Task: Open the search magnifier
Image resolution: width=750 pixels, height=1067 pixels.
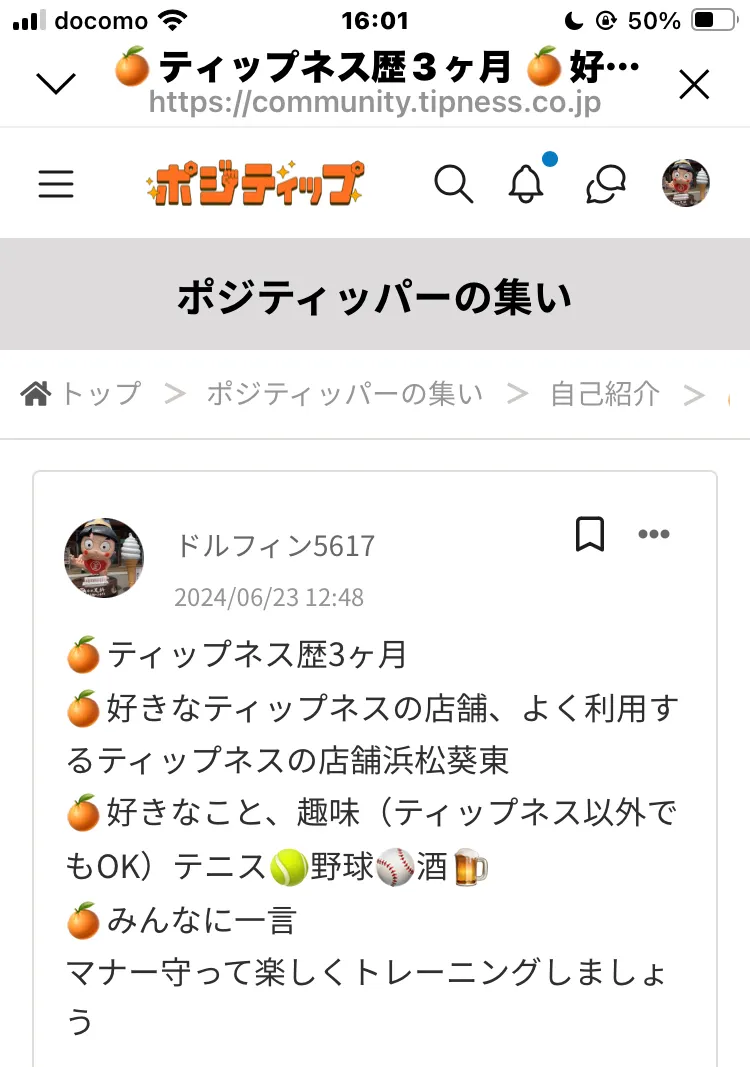Action: tap(453, 184)
